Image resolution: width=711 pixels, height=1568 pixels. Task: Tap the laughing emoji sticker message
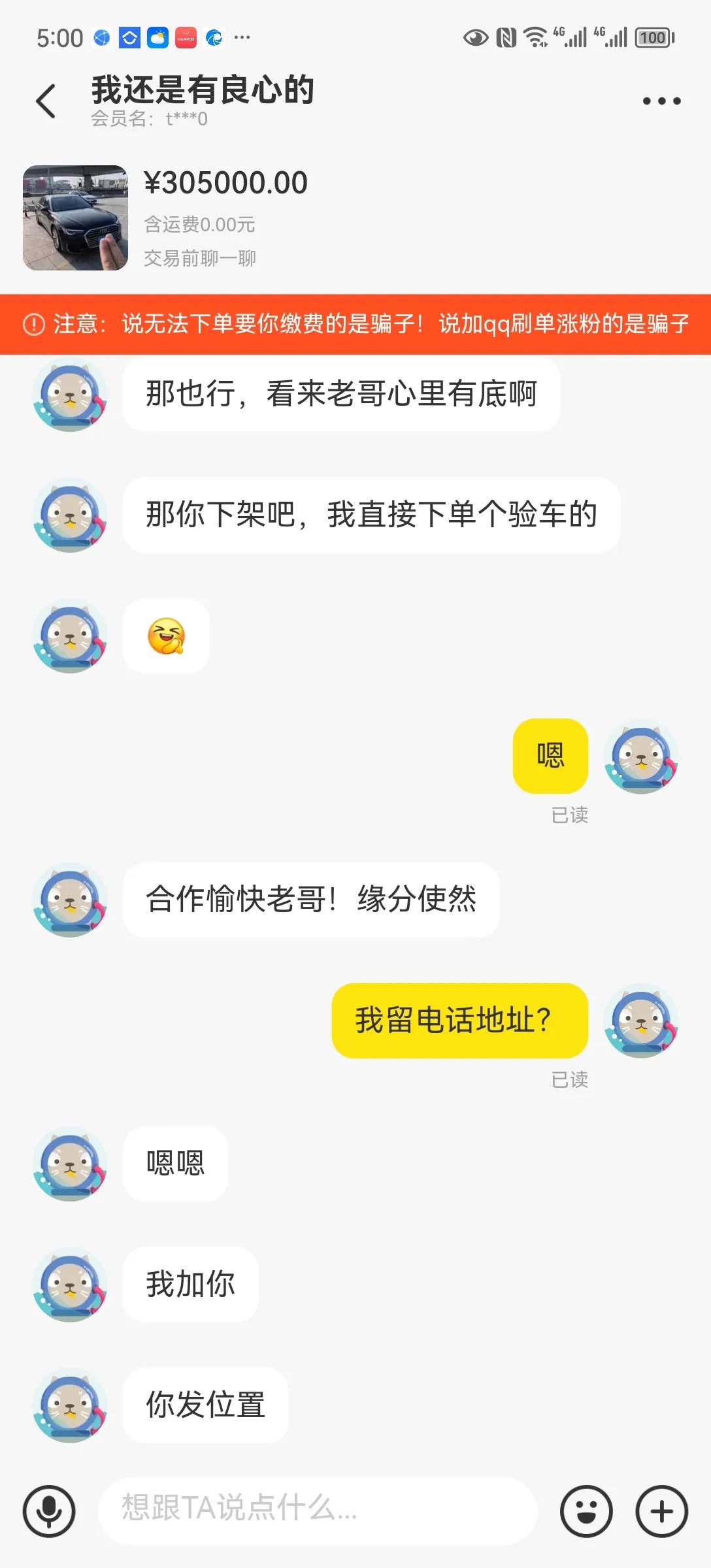coord(166,636)
